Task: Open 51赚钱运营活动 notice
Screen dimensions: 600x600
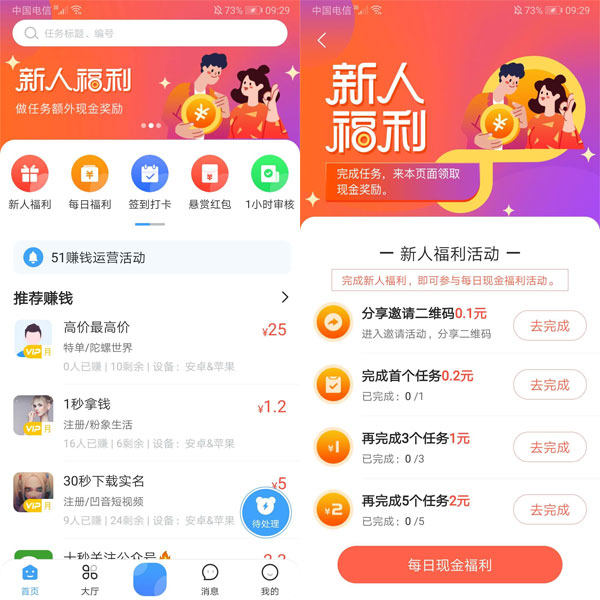Action: coord(150,257)
